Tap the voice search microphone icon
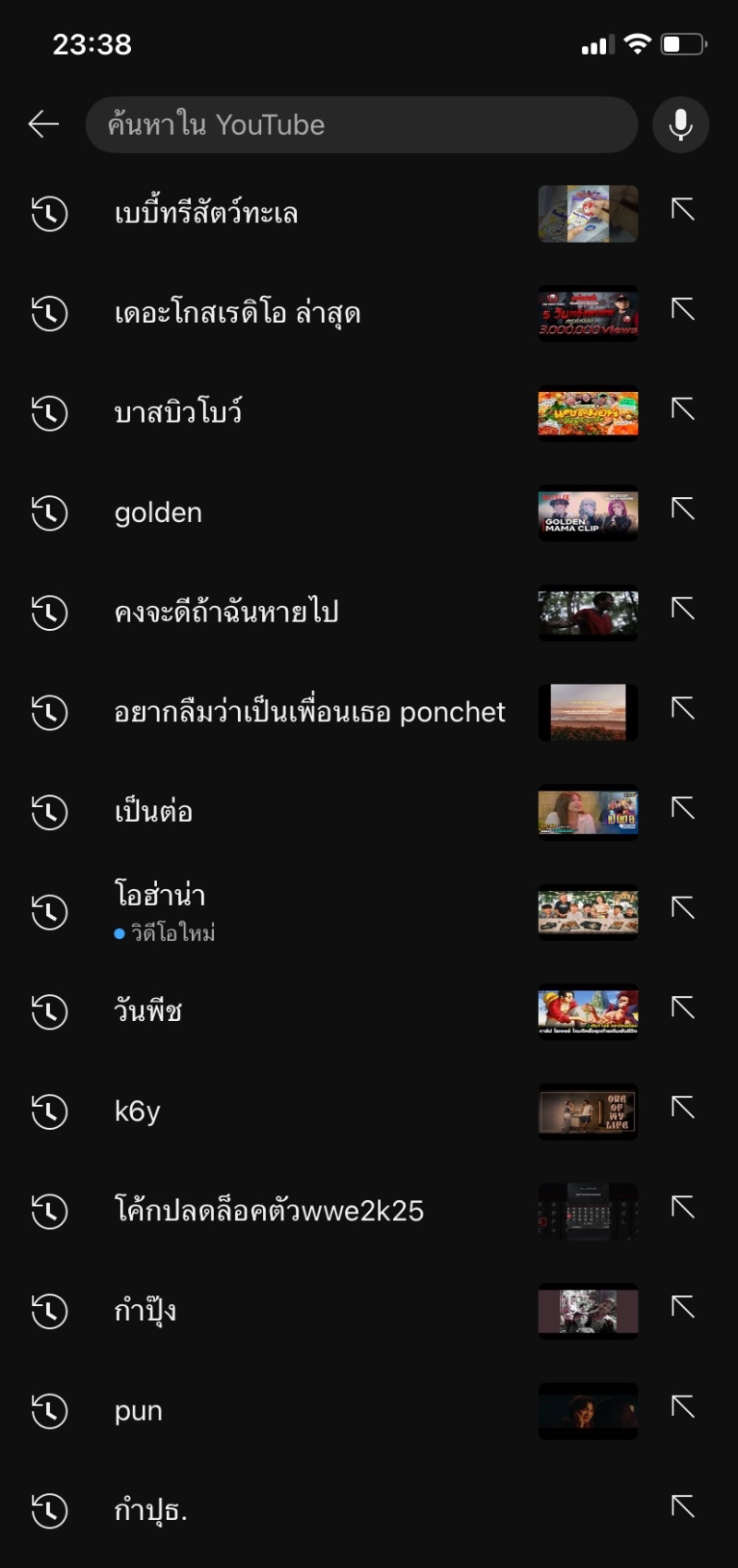 point(680,125)
